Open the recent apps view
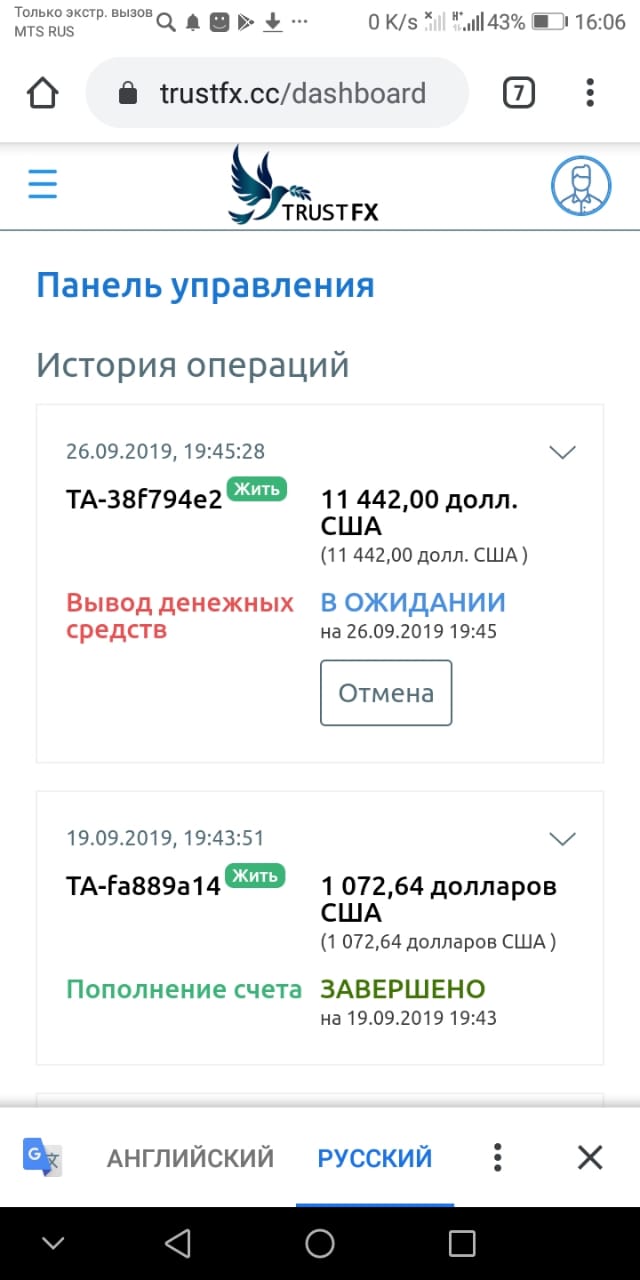This screenshot has height=1280, width=640. [462, 1243]
